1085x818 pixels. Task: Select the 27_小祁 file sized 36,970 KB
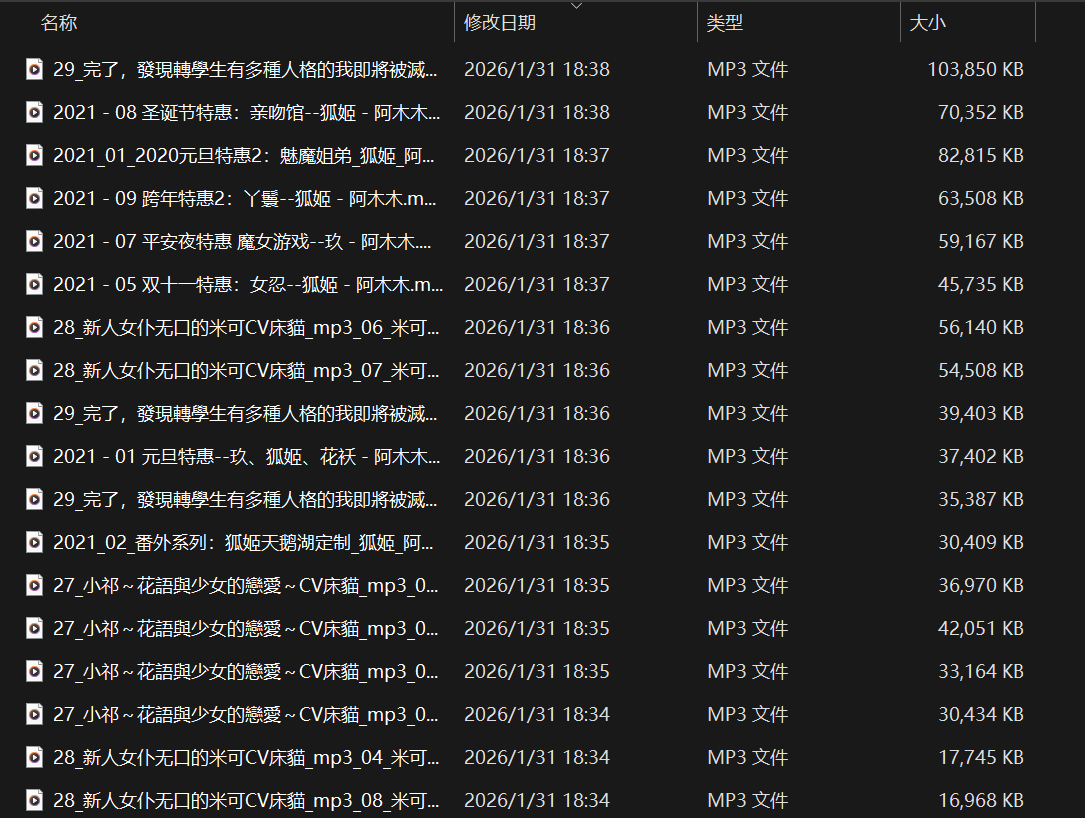[x=245, y=586]
